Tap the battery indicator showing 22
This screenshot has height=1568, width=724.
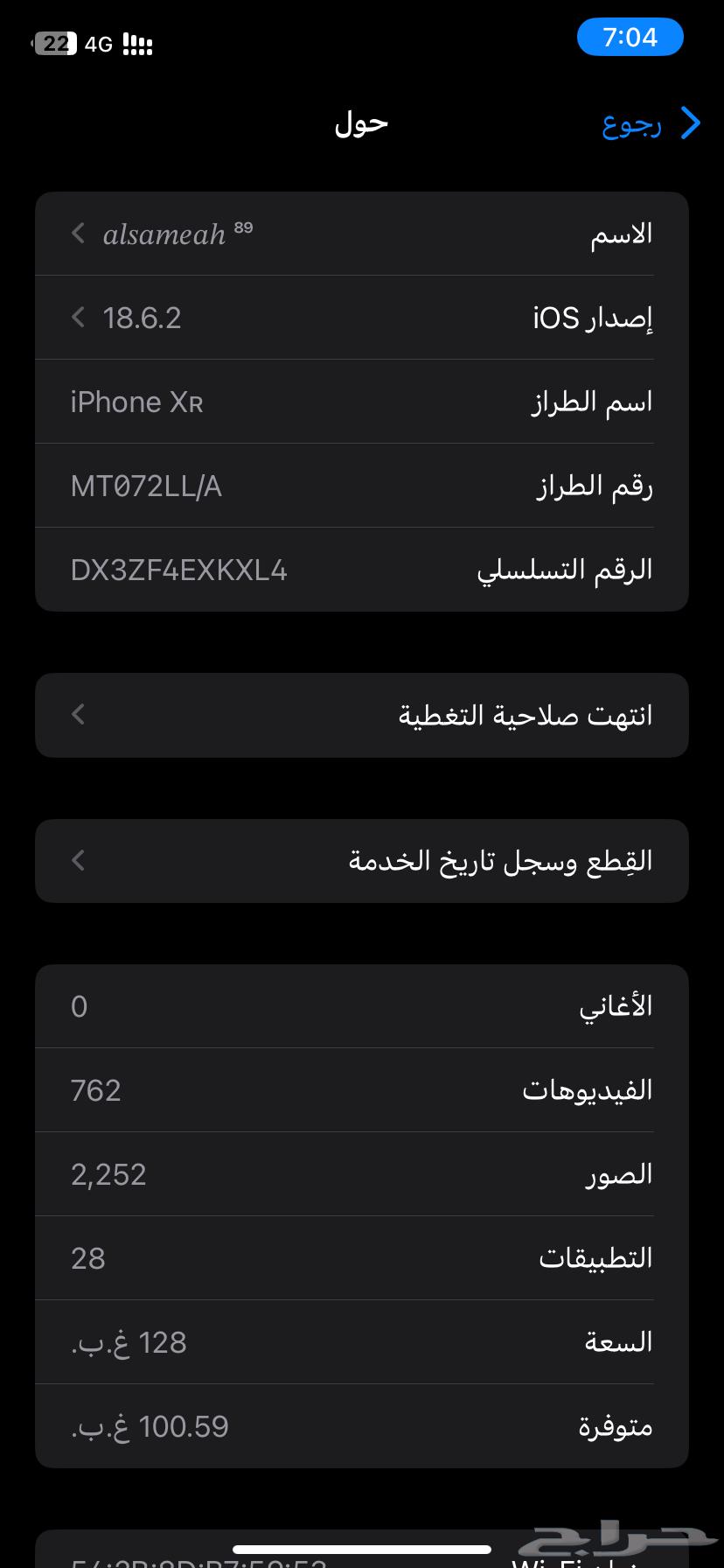[55, 44]
